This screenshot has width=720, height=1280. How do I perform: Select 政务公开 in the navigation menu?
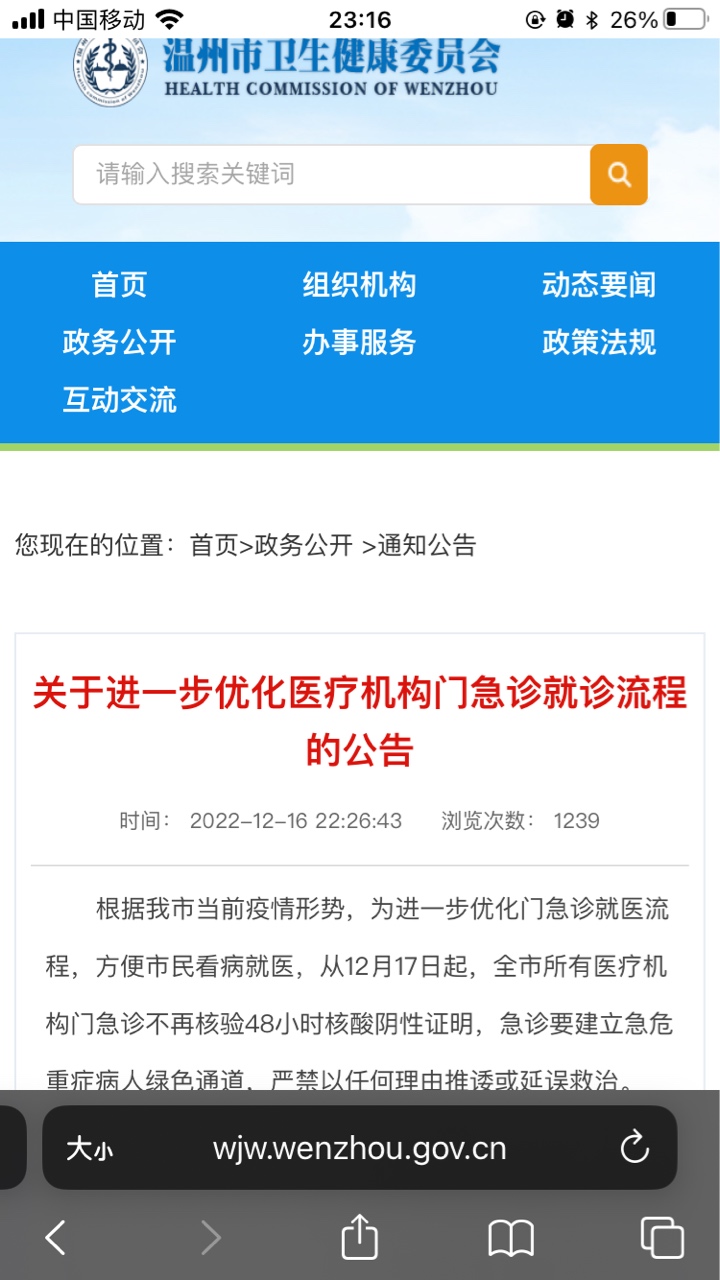[x=119, y=343]
